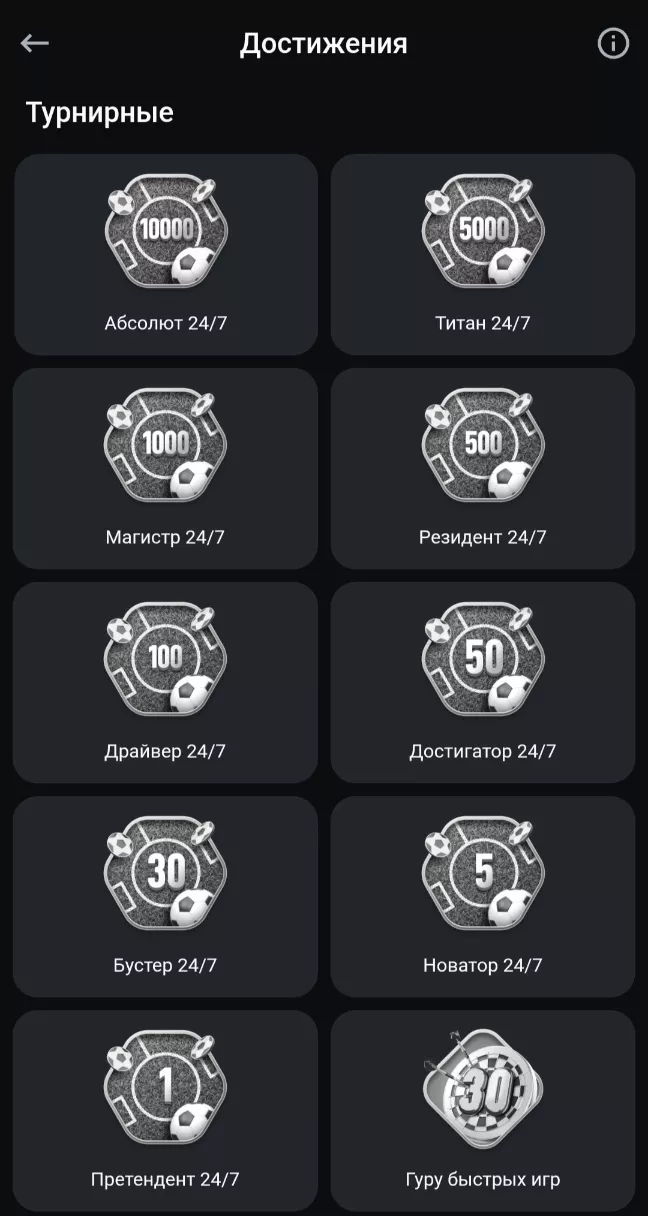Select the Драйвер 24/7 achievement card
The height and width of the screenshot is (1216, 648).
[165, 682]
